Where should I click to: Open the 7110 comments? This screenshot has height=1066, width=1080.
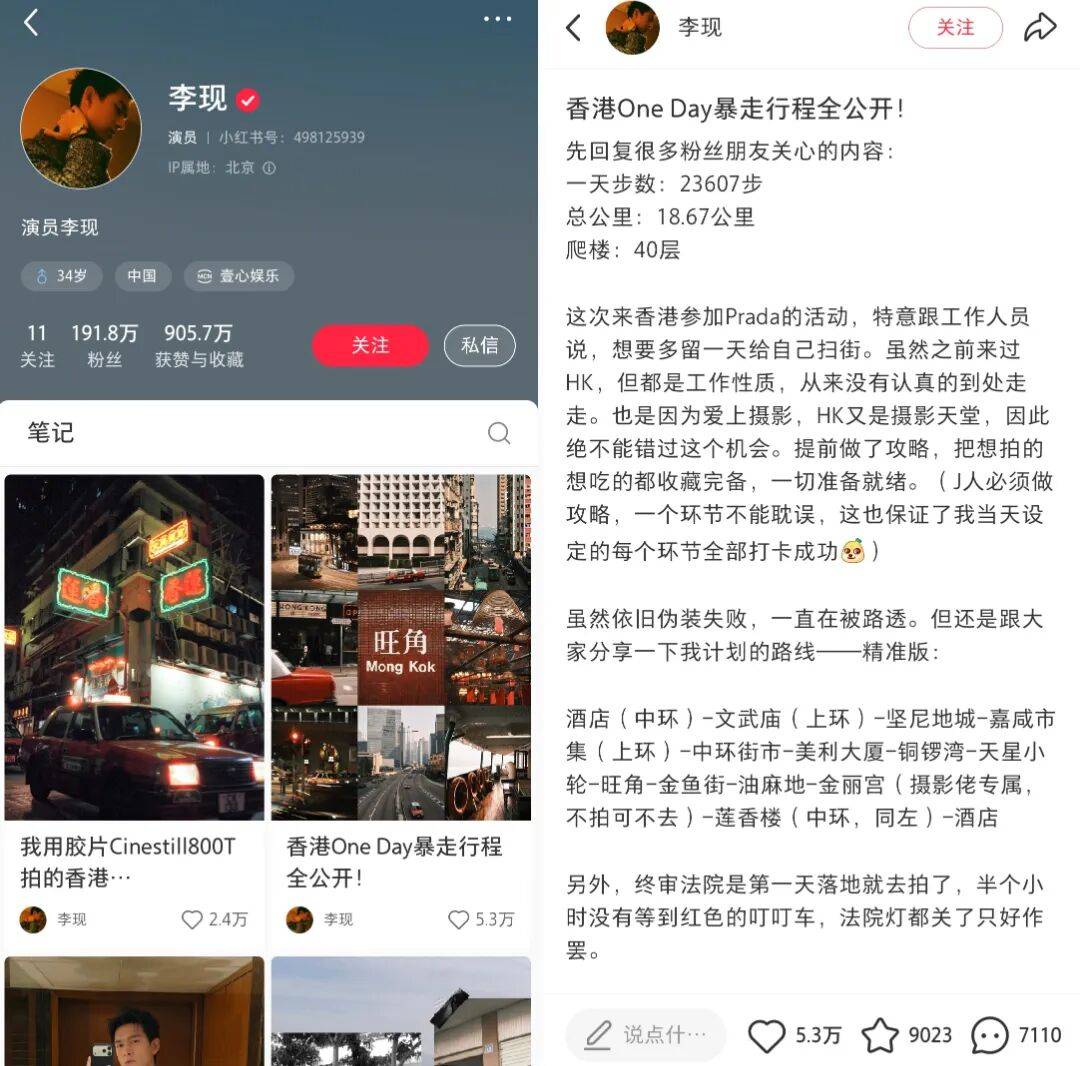tap(990, 1035)
